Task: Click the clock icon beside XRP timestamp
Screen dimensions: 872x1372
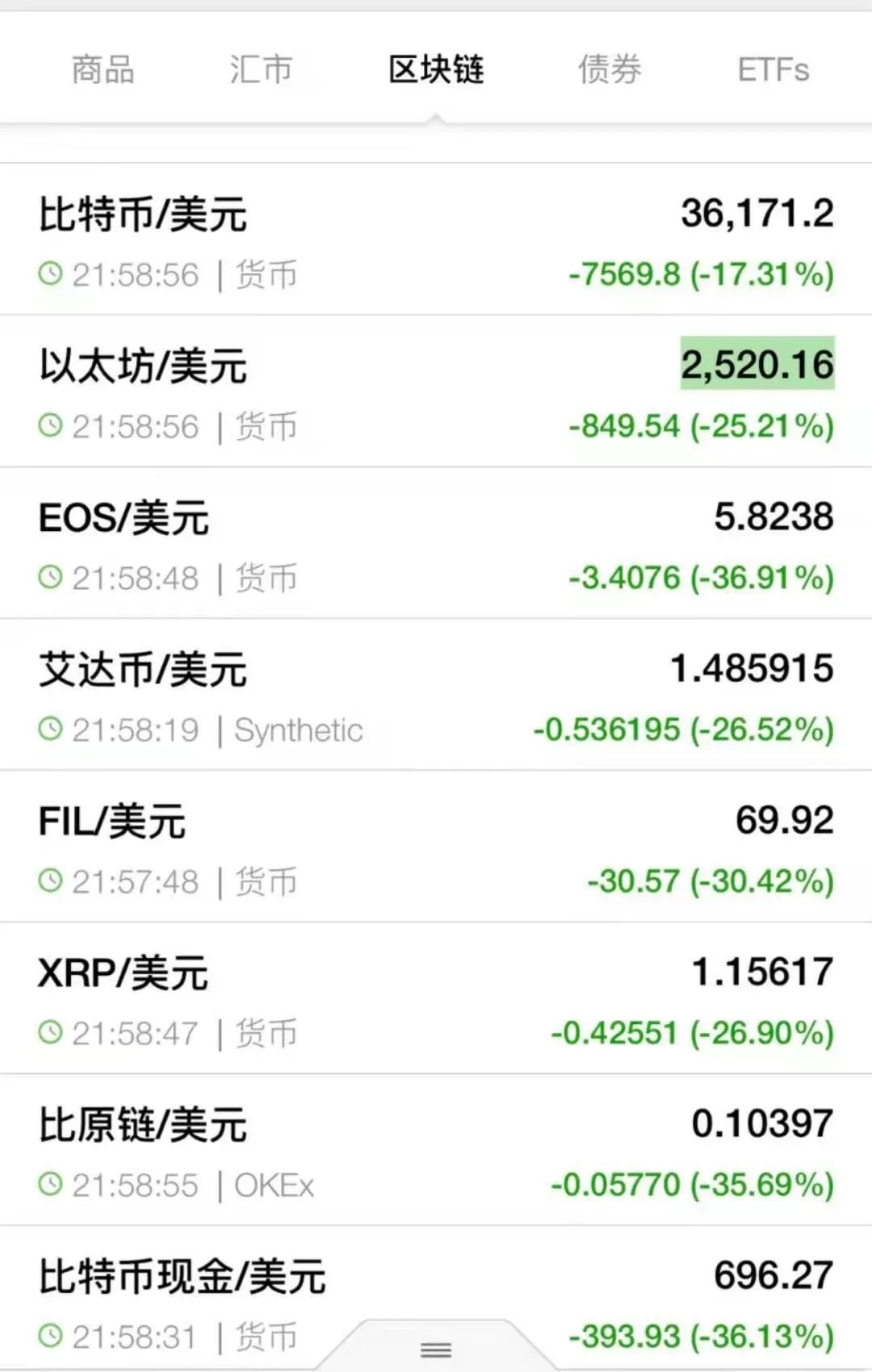Action: pyautogui.click(x=52, y=1032)
